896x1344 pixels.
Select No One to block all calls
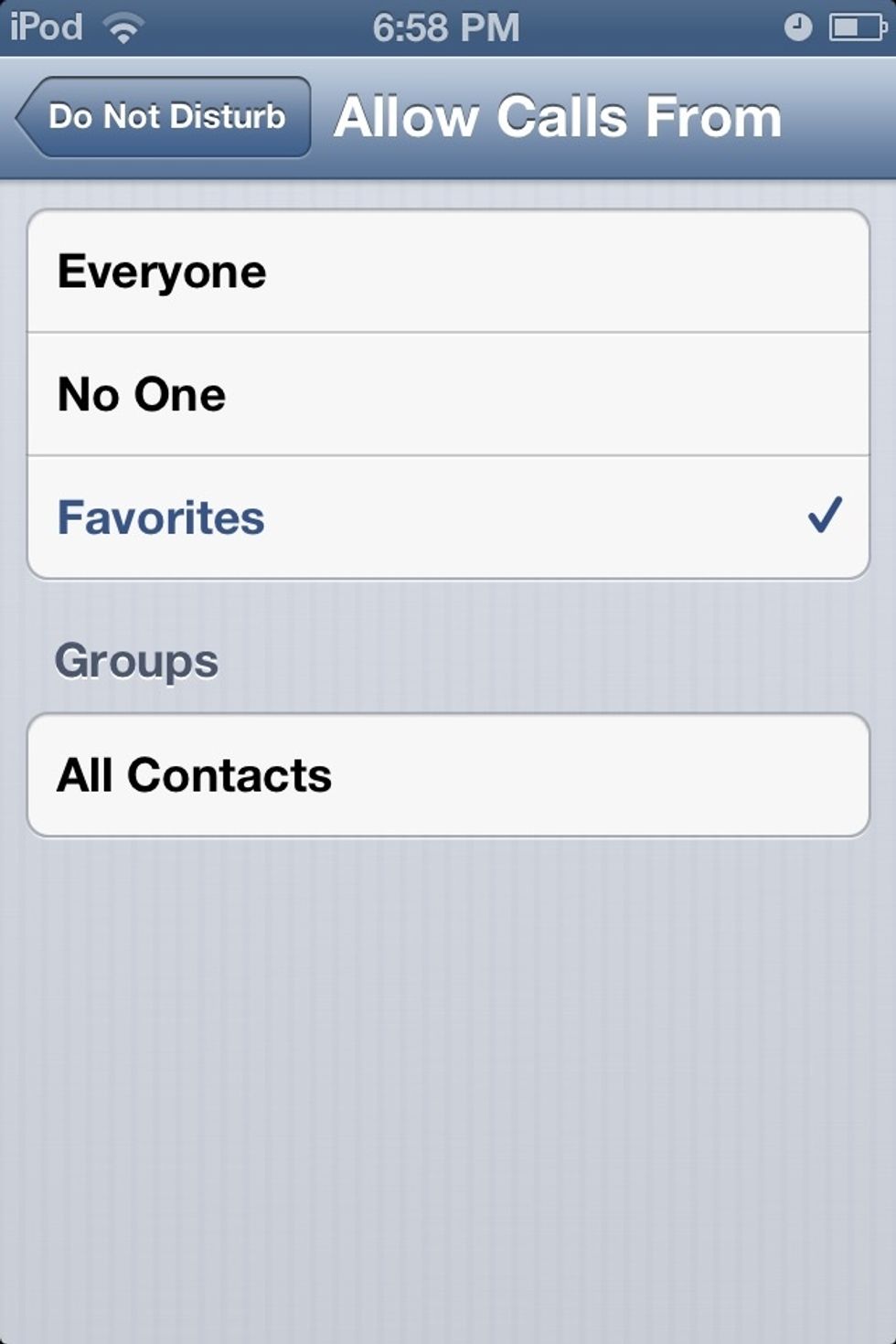pos(448,395)
